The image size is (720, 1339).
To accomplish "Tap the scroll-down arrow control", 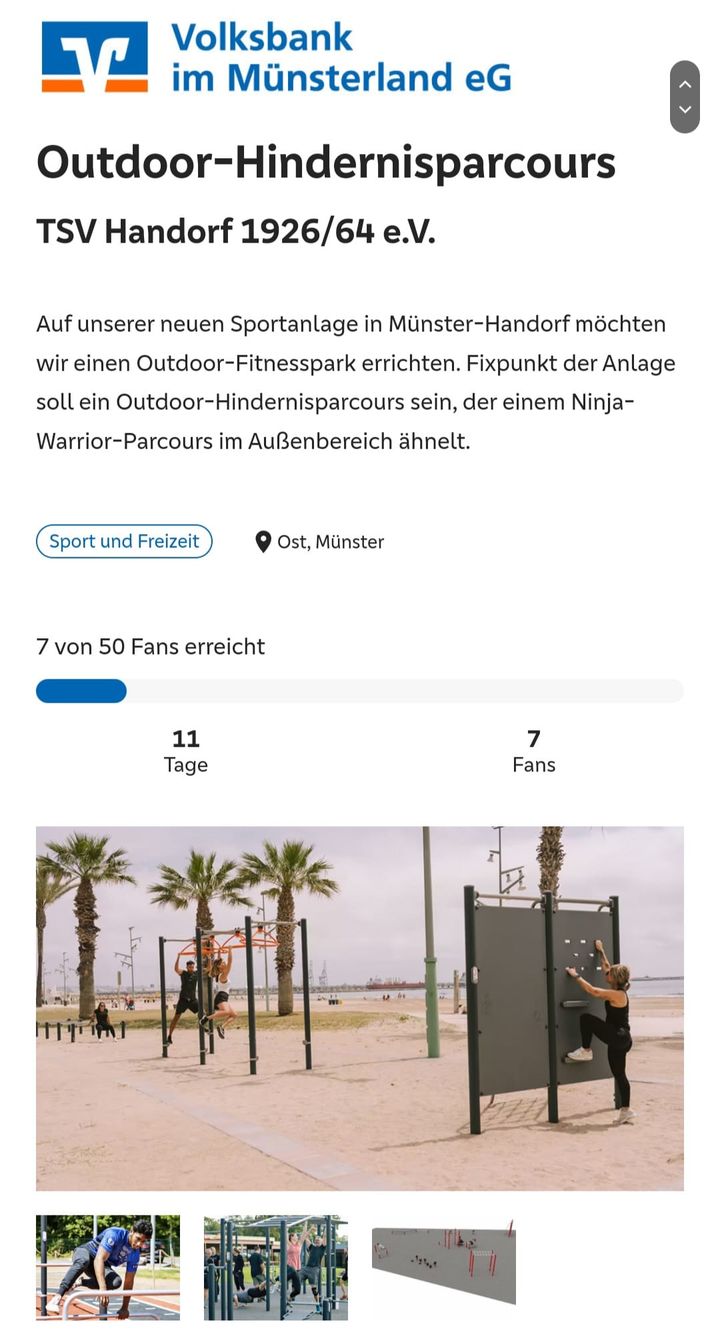I will (x=685, y=109).
